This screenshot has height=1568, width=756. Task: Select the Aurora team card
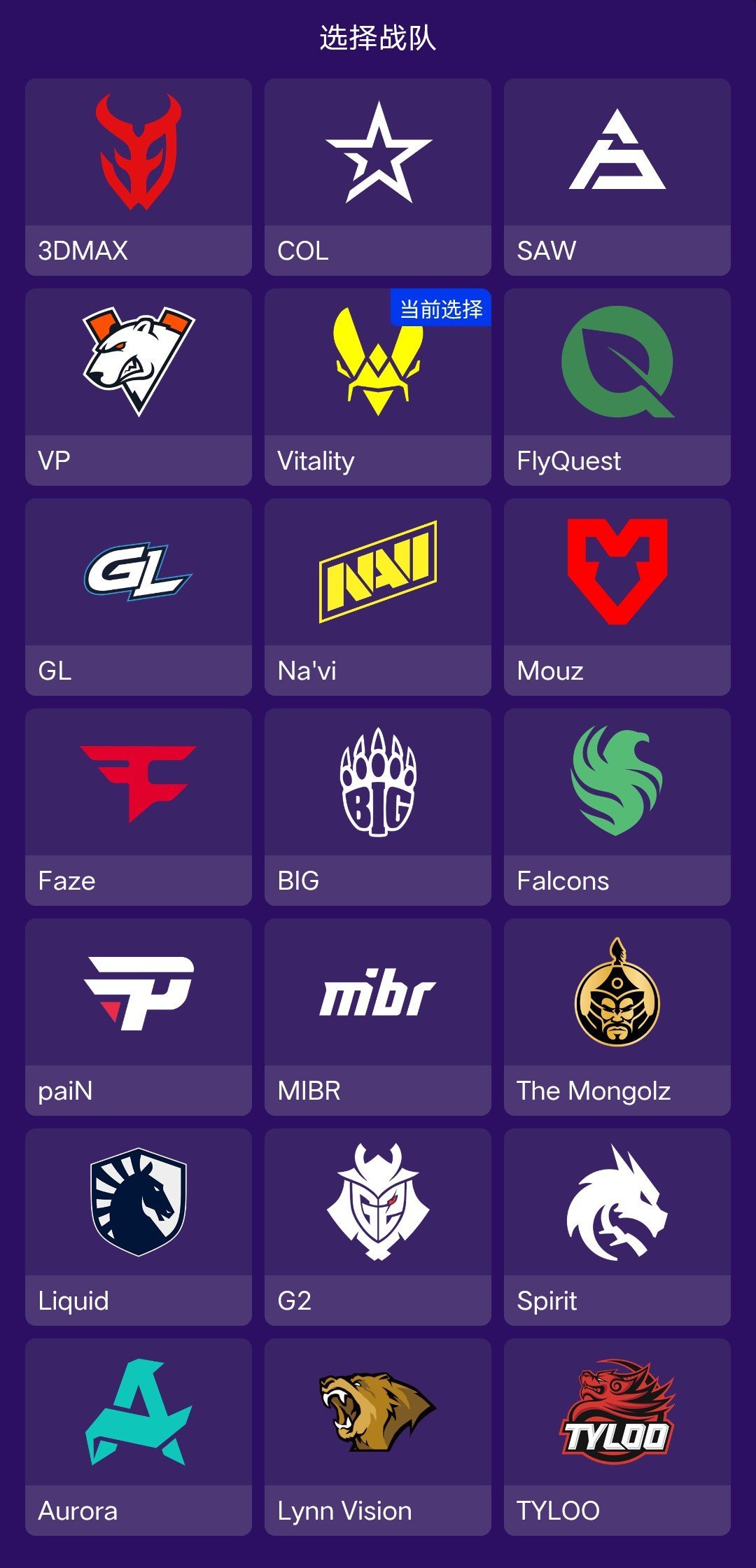click(139, 1436)
